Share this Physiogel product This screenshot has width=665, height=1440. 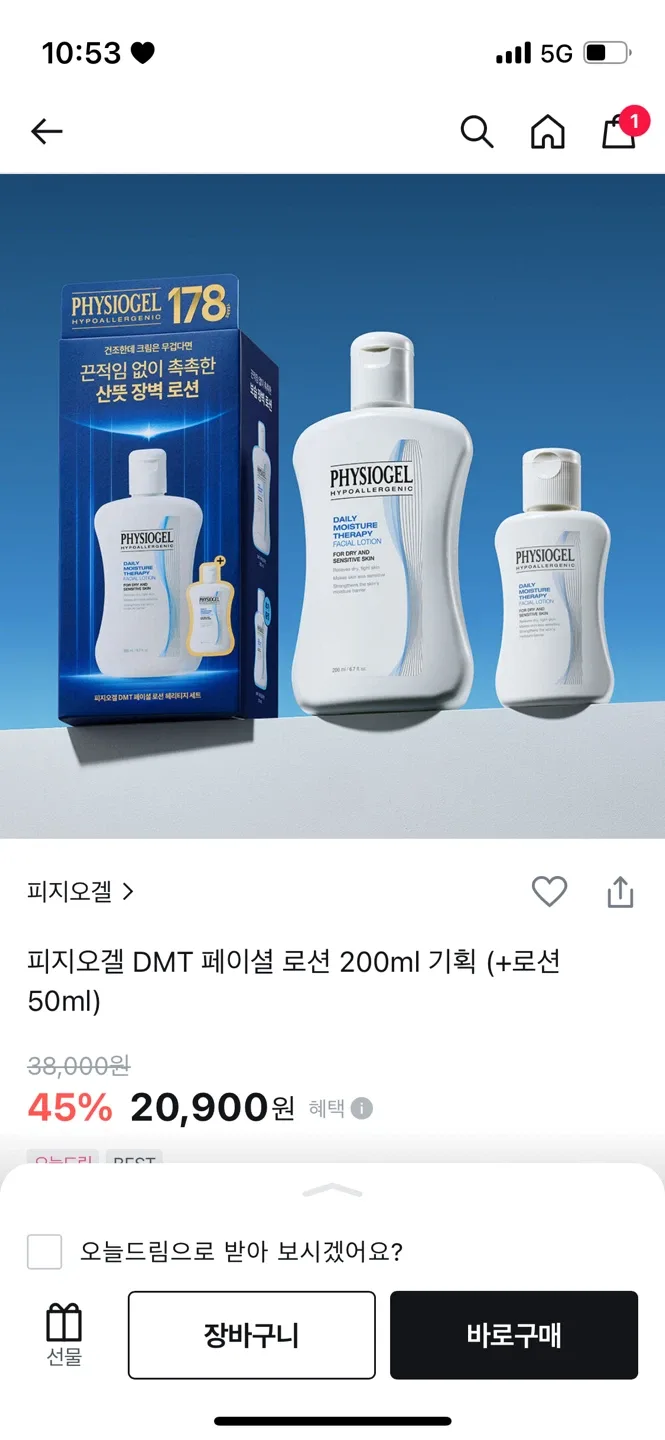pos(620,892)
